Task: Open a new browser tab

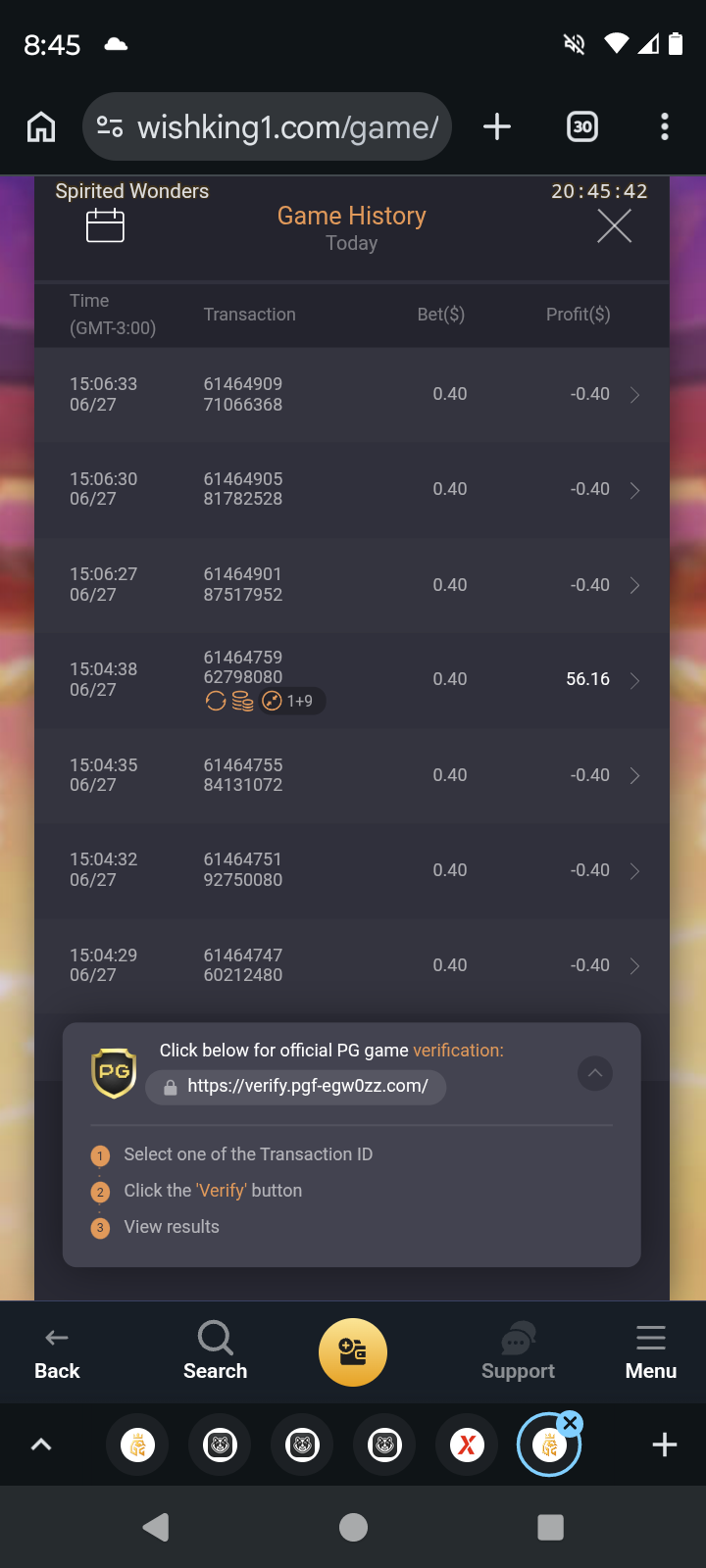Action: [x=497, y=126]
